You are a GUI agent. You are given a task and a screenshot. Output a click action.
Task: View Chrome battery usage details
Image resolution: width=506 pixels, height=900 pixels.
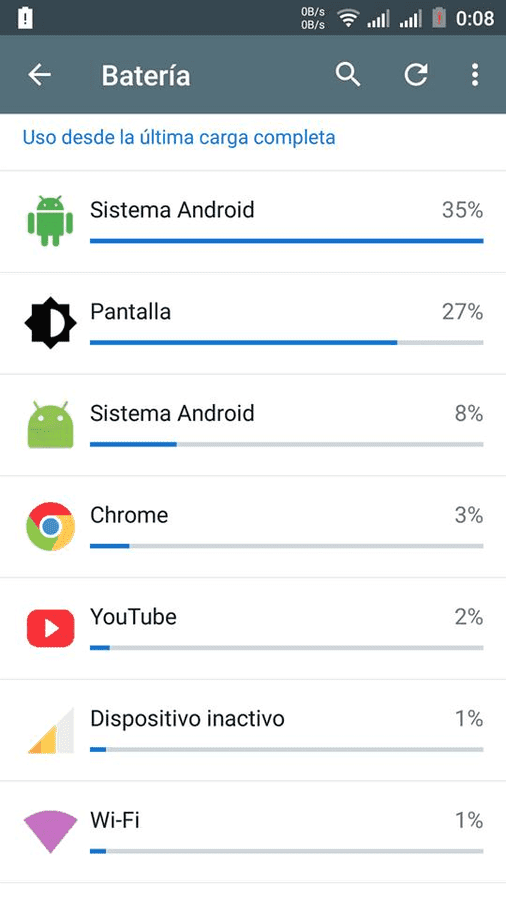pos(253,527)
